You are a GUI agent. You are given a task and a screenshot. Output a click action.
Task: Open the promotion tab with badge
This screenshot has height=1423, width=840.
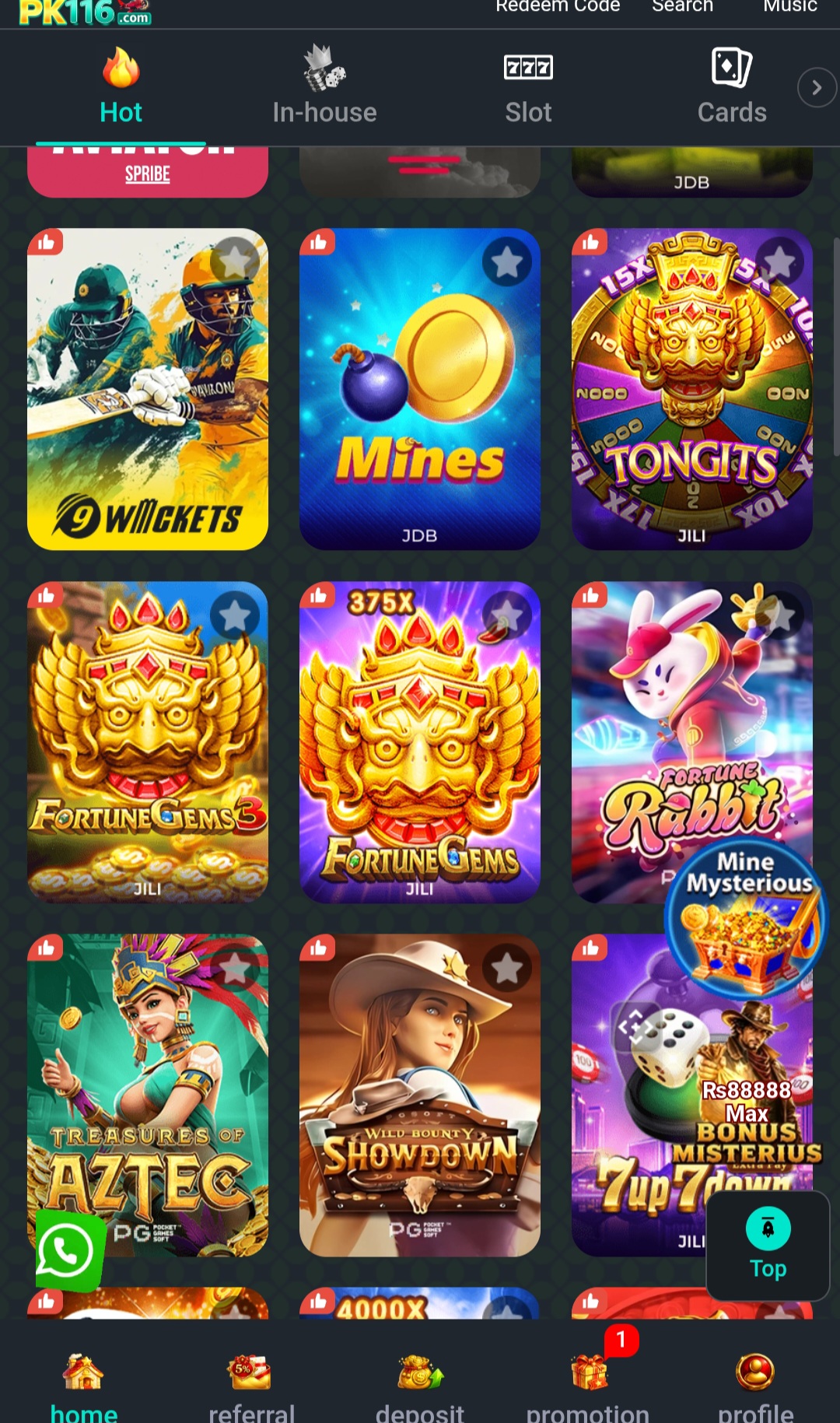(588, 1385)
